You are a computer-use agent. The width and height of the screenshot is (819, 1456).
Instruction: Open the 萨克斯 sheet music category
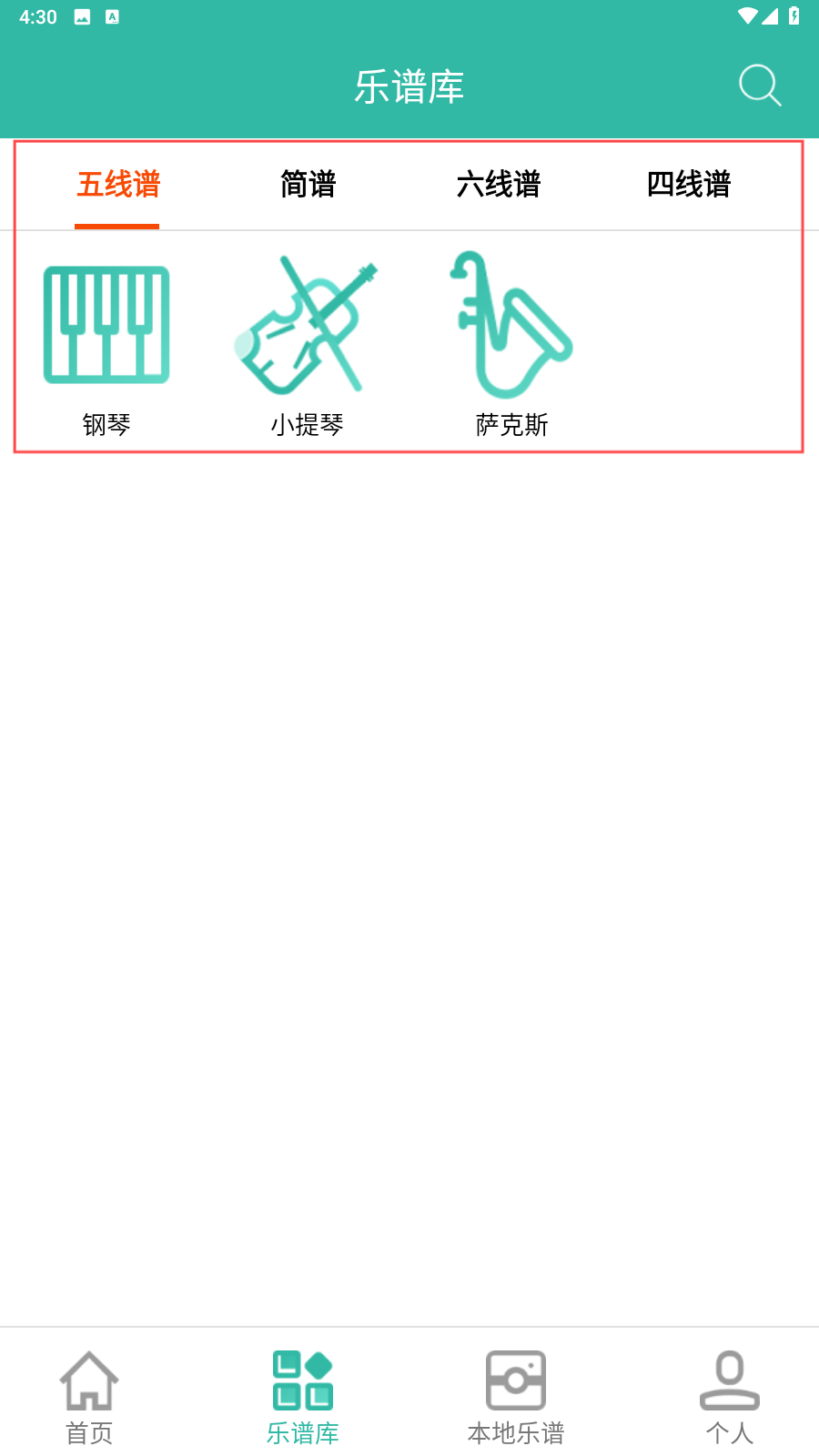click(511, 343)
